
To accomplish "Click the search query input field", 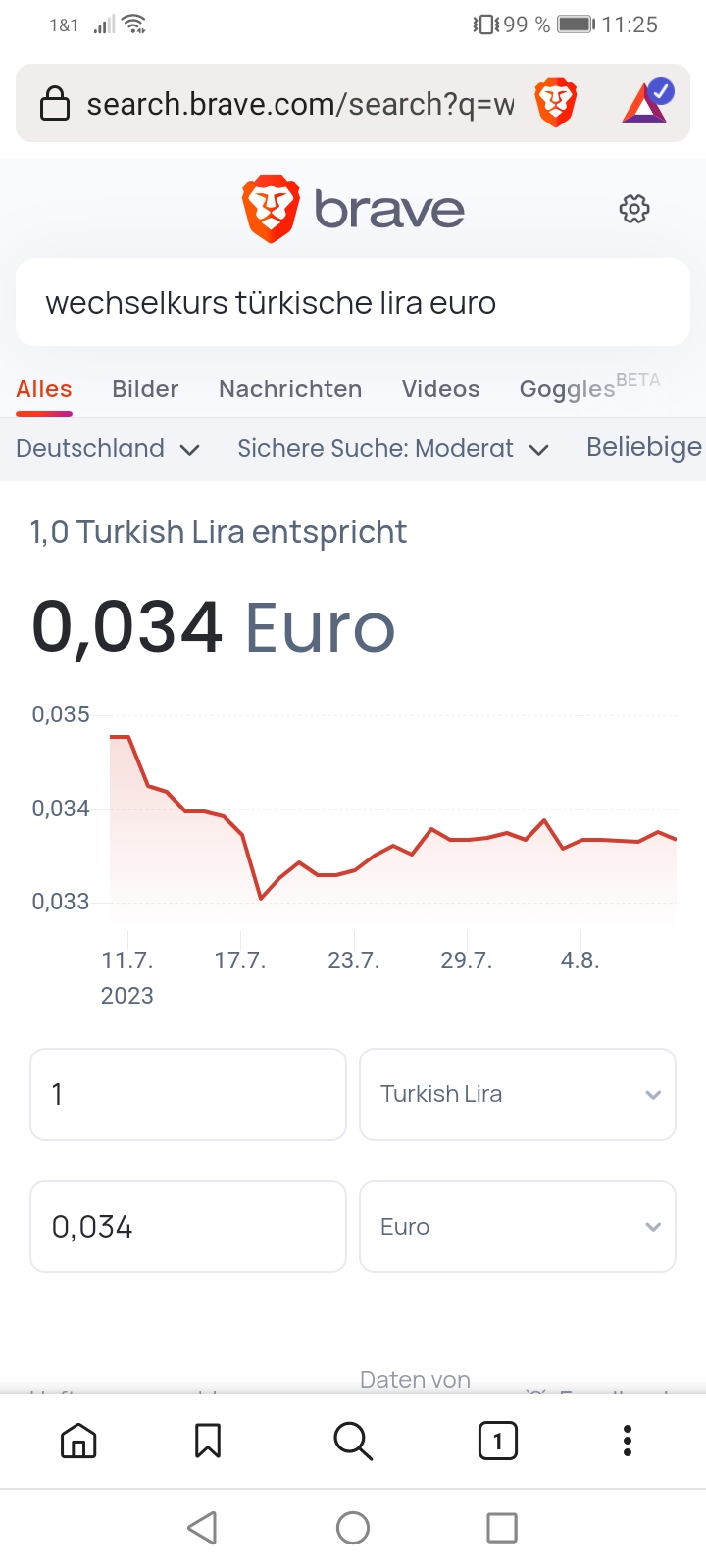I will pyautogui.click(x=351, y=302).
